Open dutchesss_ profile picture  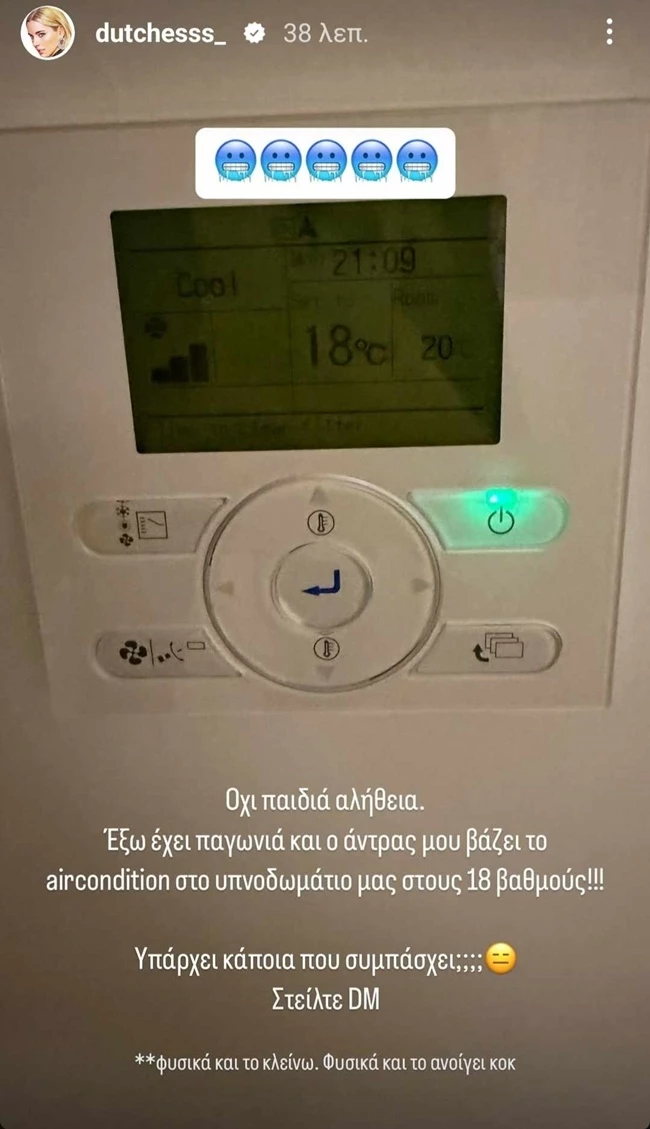click(x=47, y=33)
